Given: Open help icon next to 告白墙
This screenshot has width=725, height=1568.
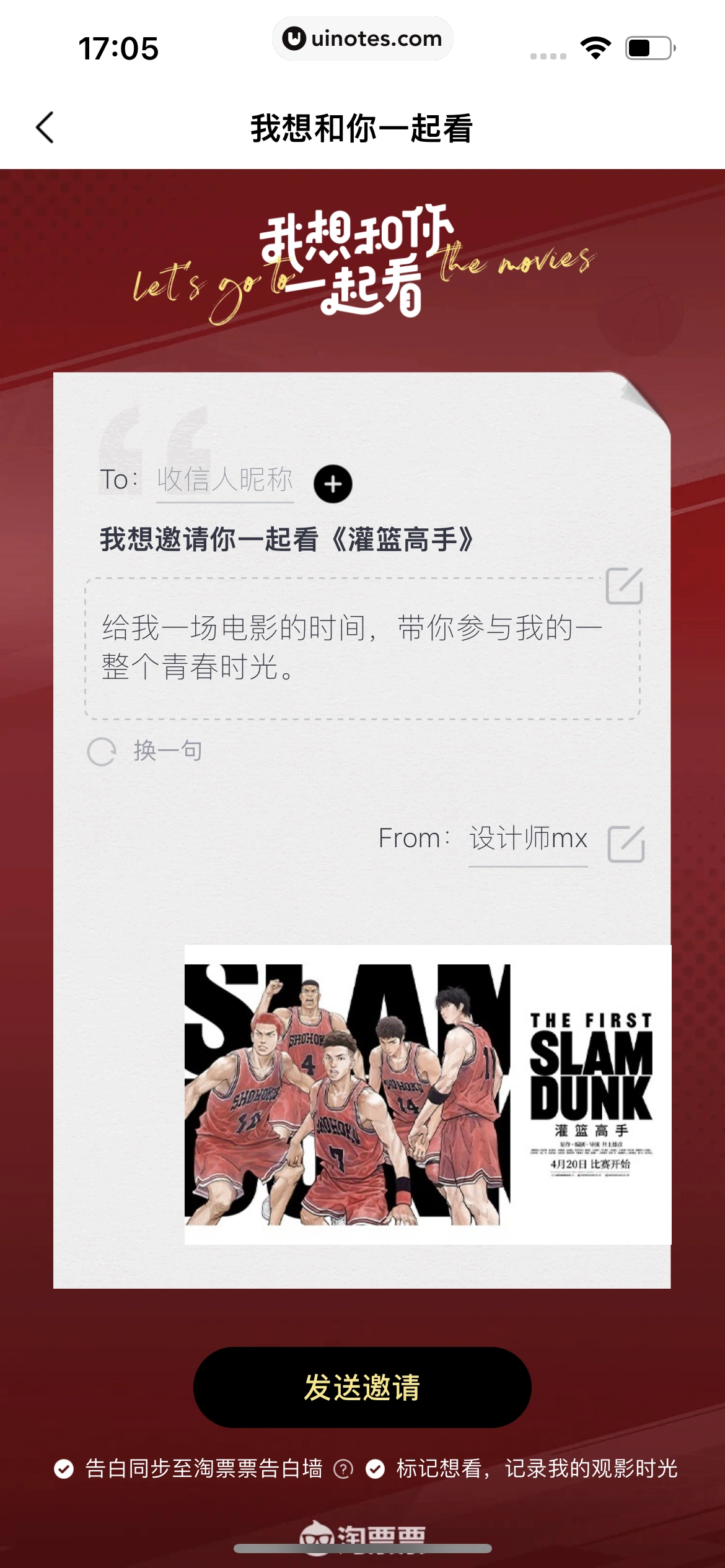Looking at the screenshot, I should point(343,1468).
